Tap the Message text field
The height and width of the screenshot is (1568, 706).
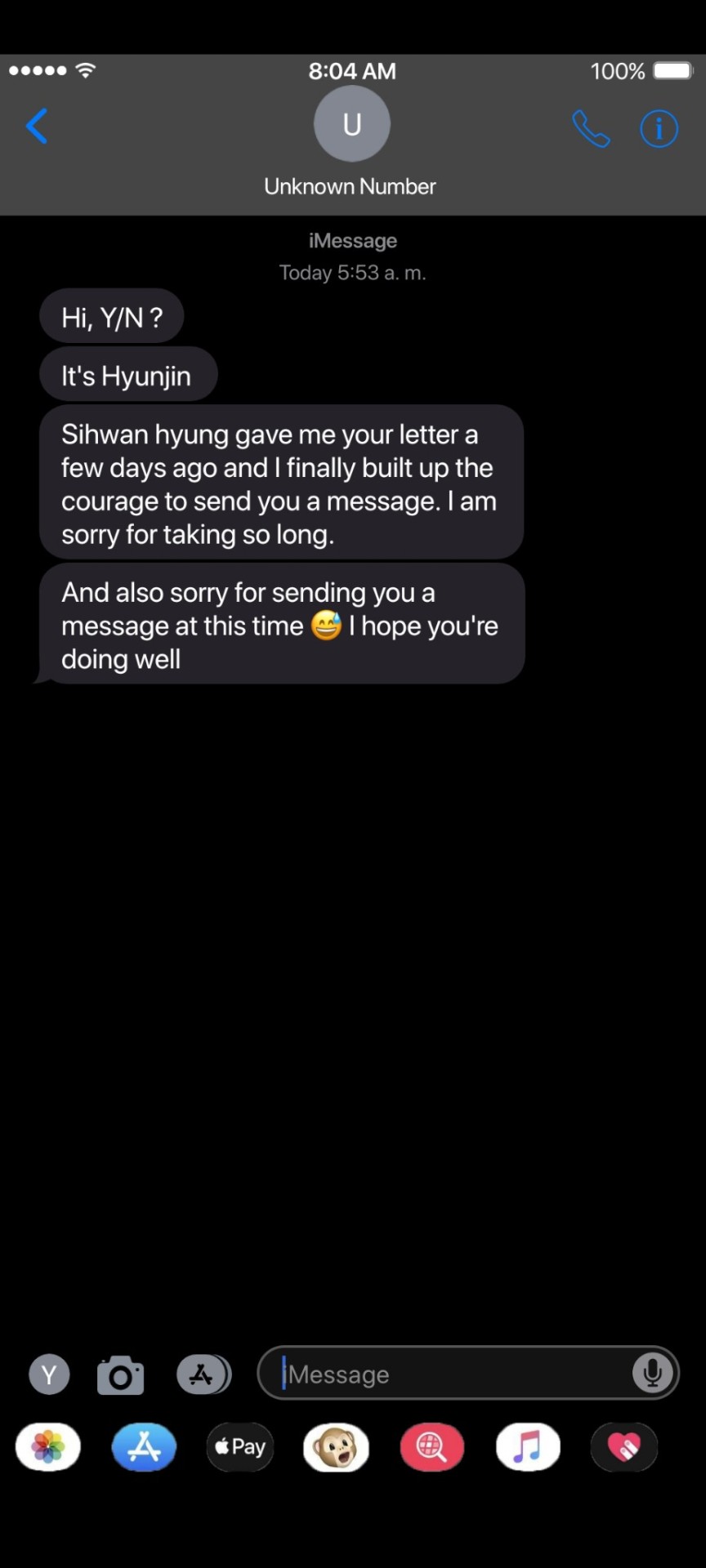[x=449, y=1374]
